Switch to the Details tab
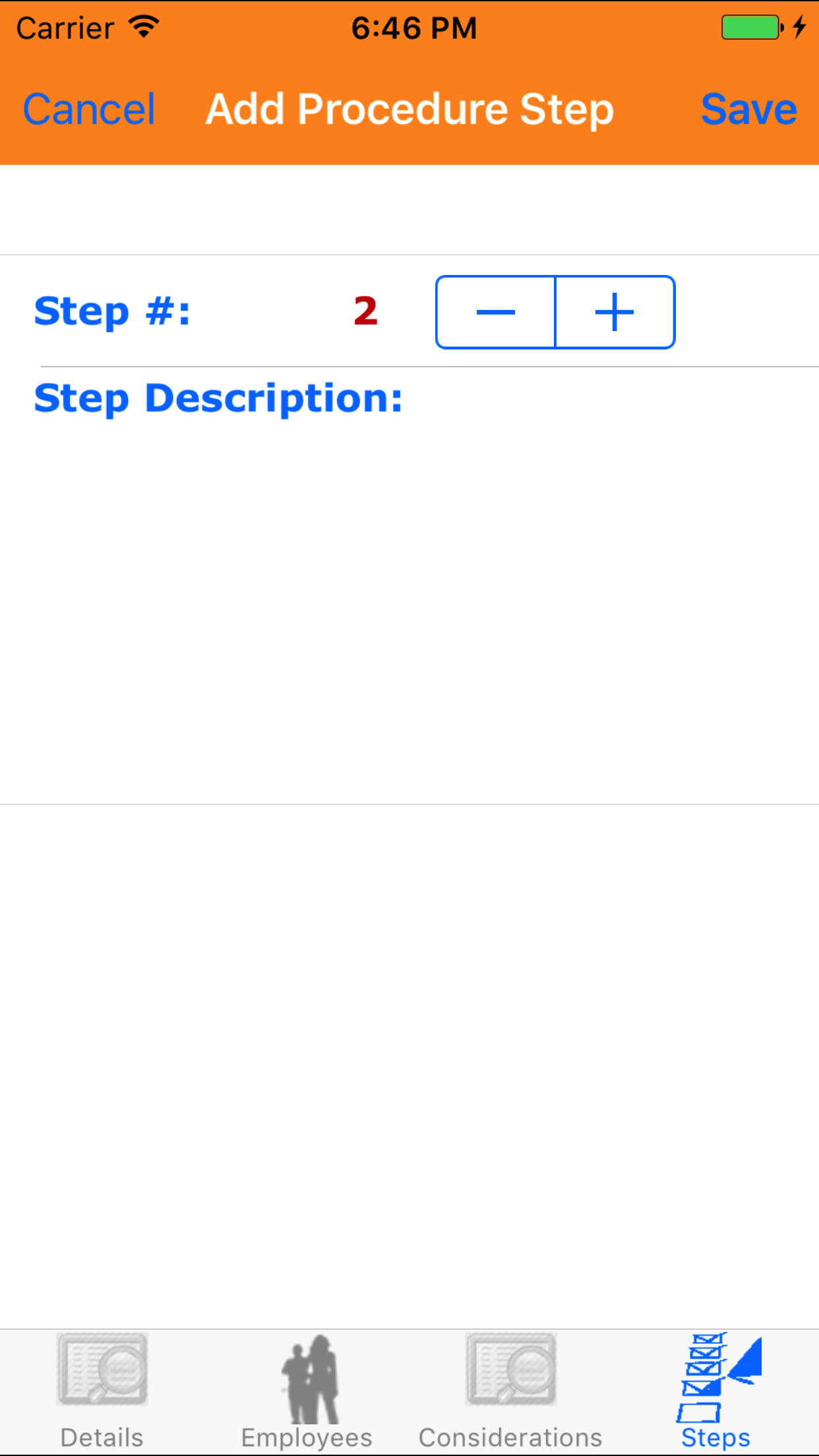Viewport: 819px width, 1456px height. click(x=102, y=1391)
